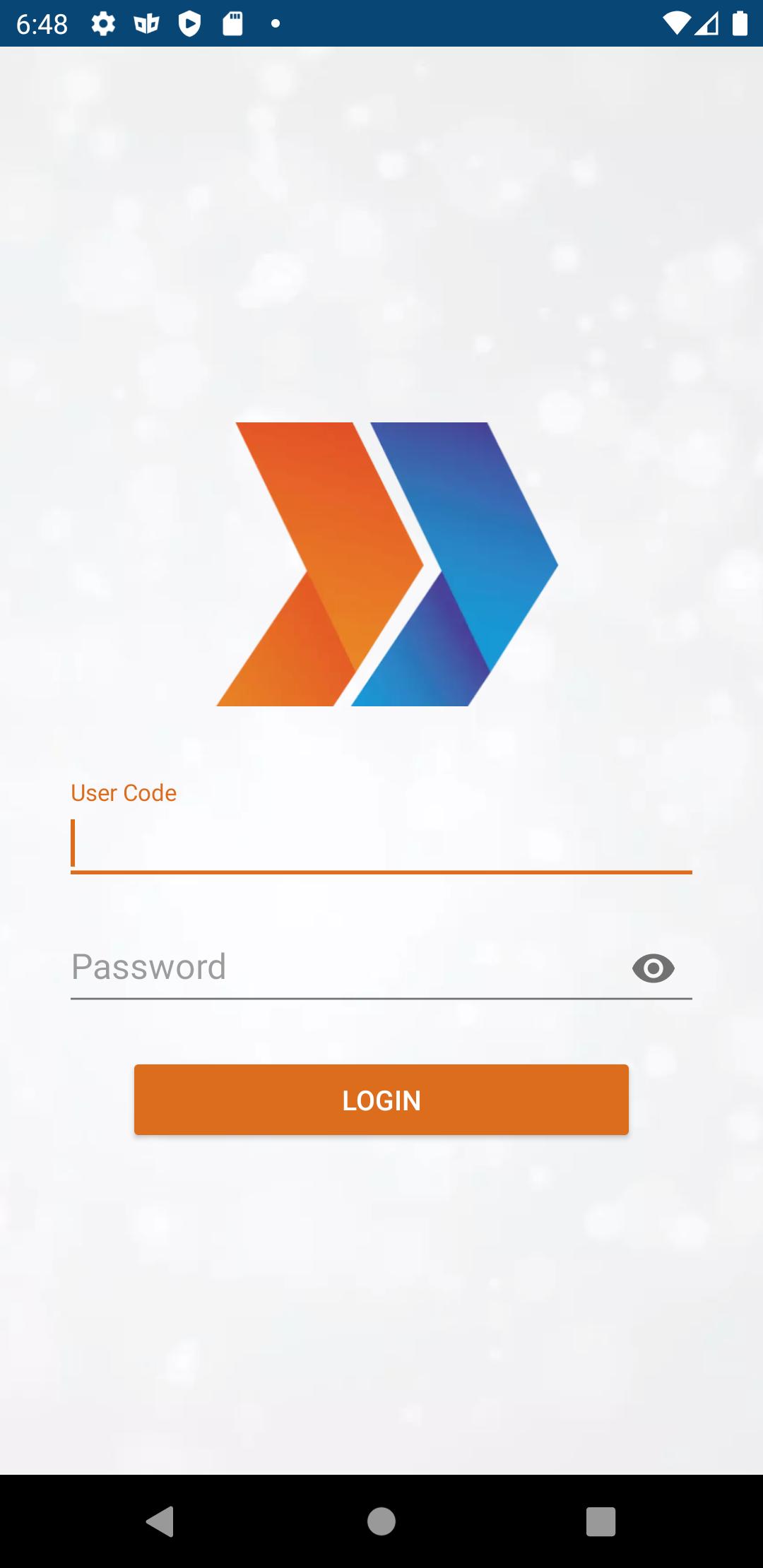Tap the User Code input field
Image resolution: width=763 pixels, height=1568 pixels.
(x=381, y=844)
